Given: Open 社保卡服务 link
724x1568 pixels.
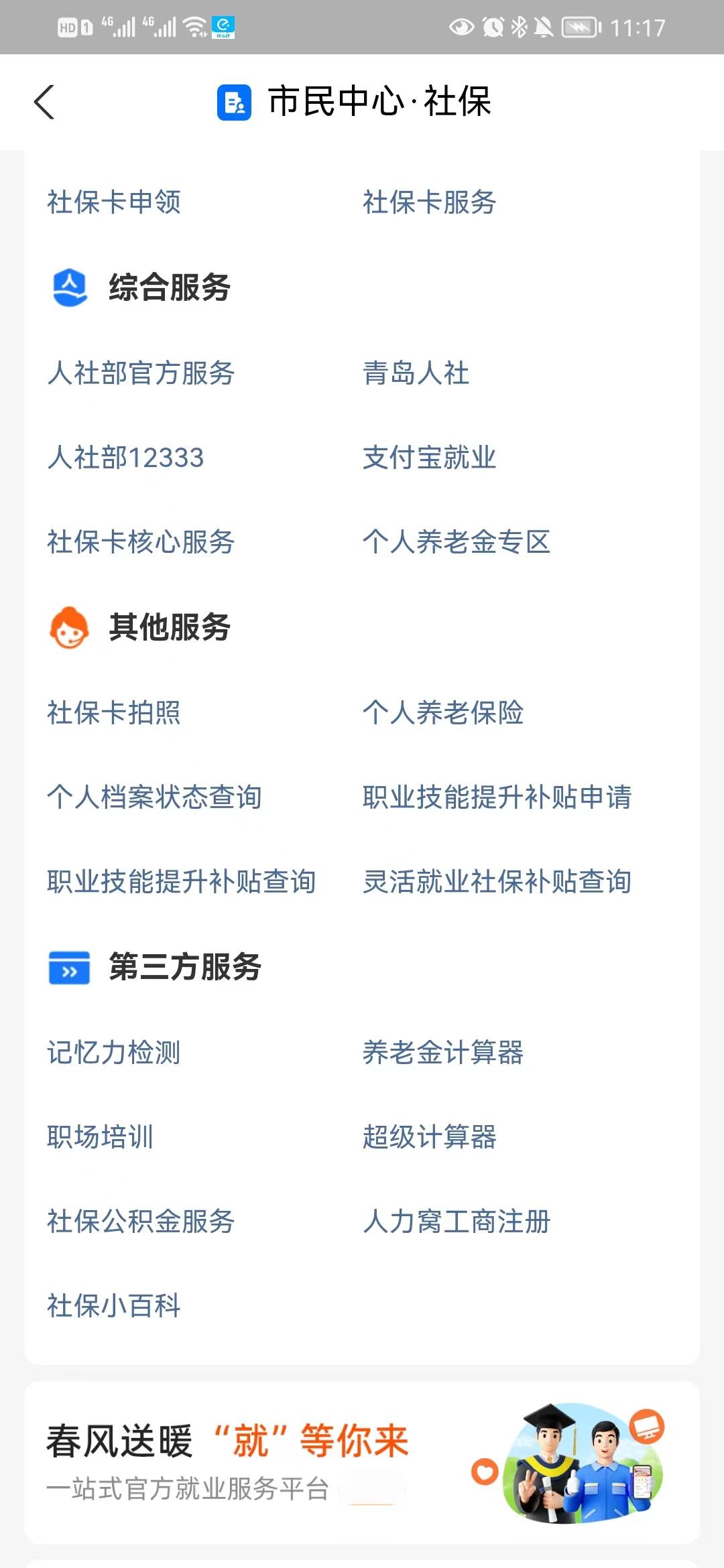Looking at the screenshot, I should 429,202.
